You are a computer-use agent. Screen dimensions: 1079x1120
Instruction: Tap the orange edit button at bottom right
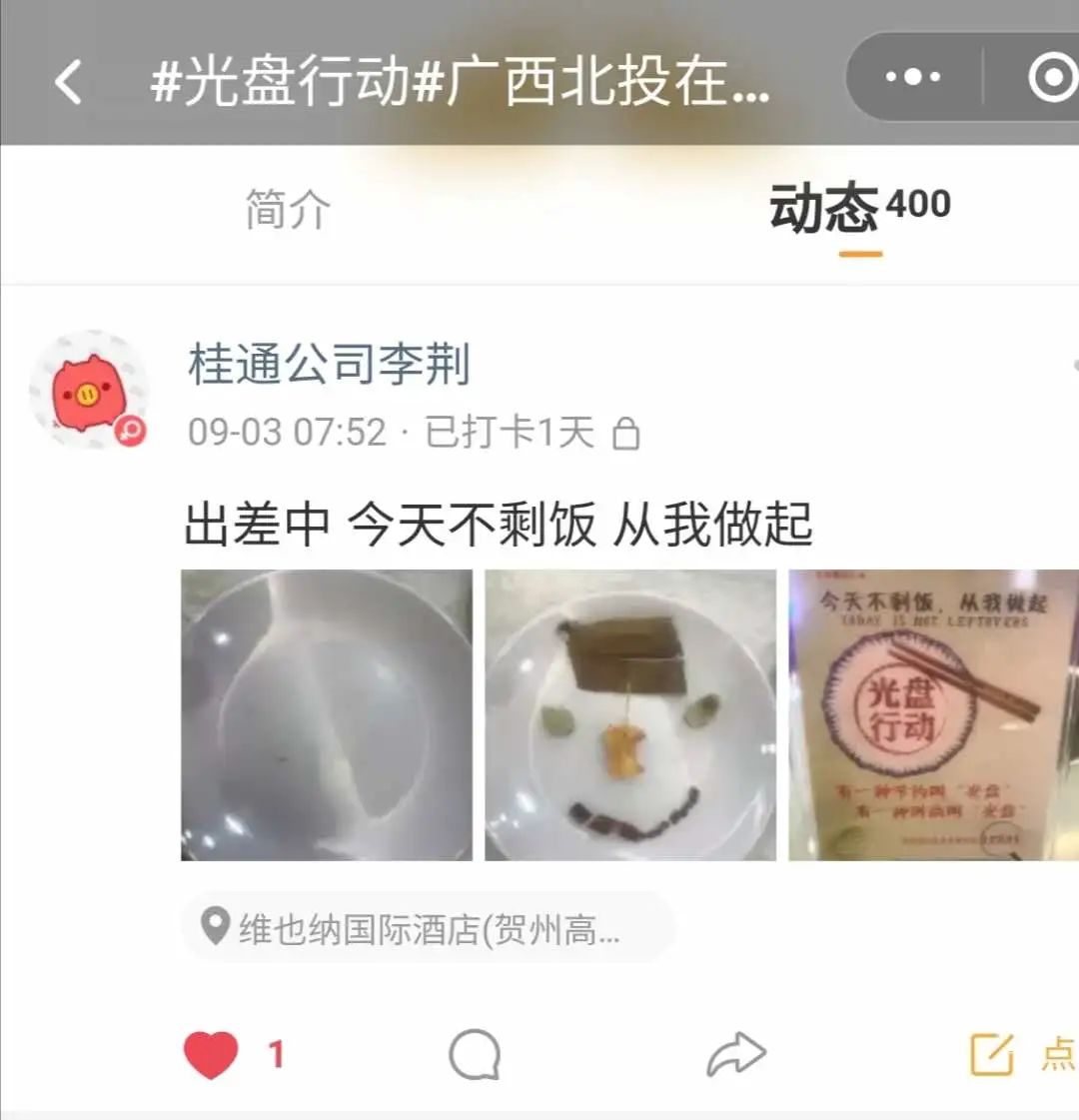click(992, 1054)
